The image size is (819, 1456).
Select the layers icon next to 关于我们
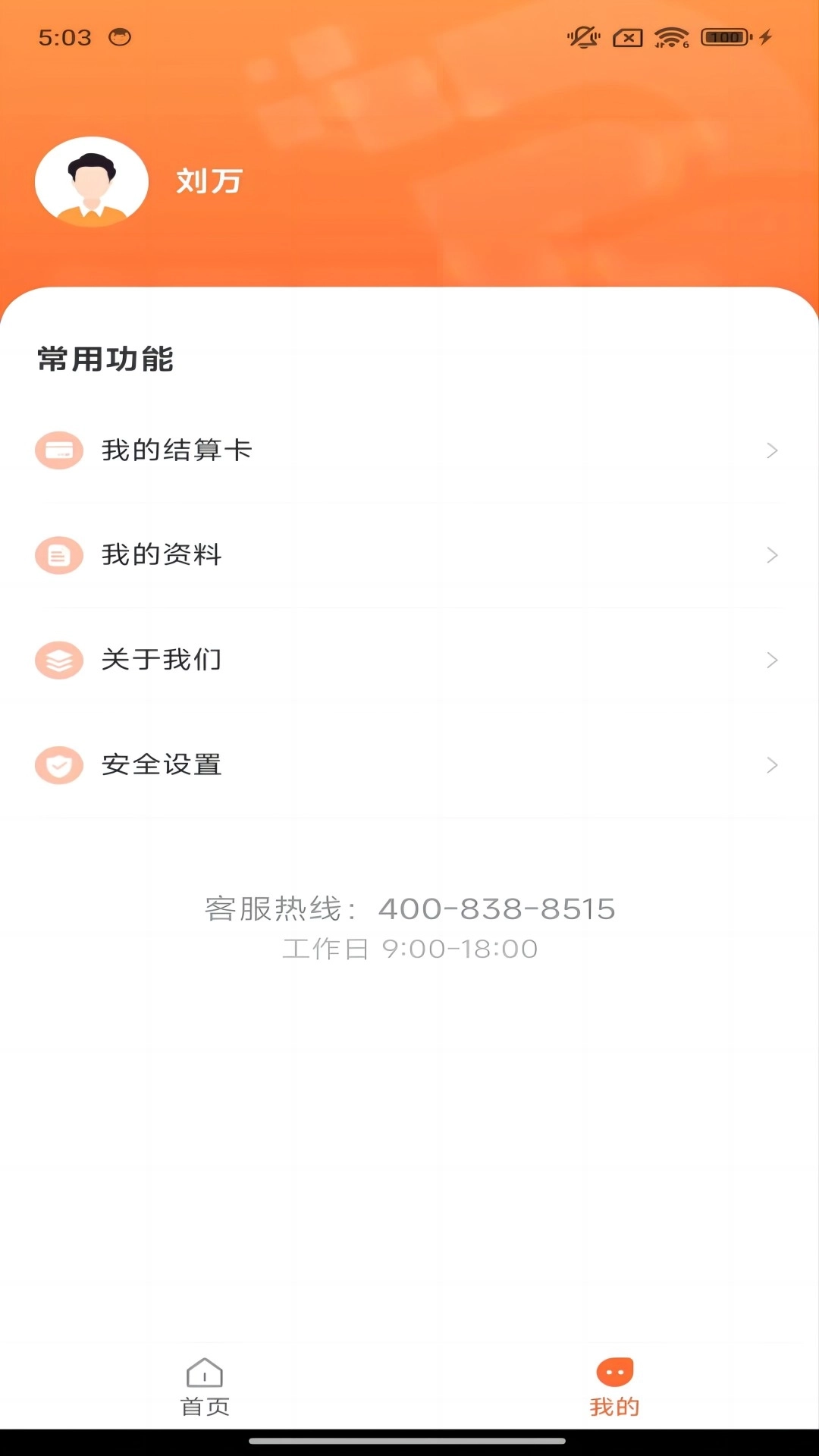coord(59,660)
